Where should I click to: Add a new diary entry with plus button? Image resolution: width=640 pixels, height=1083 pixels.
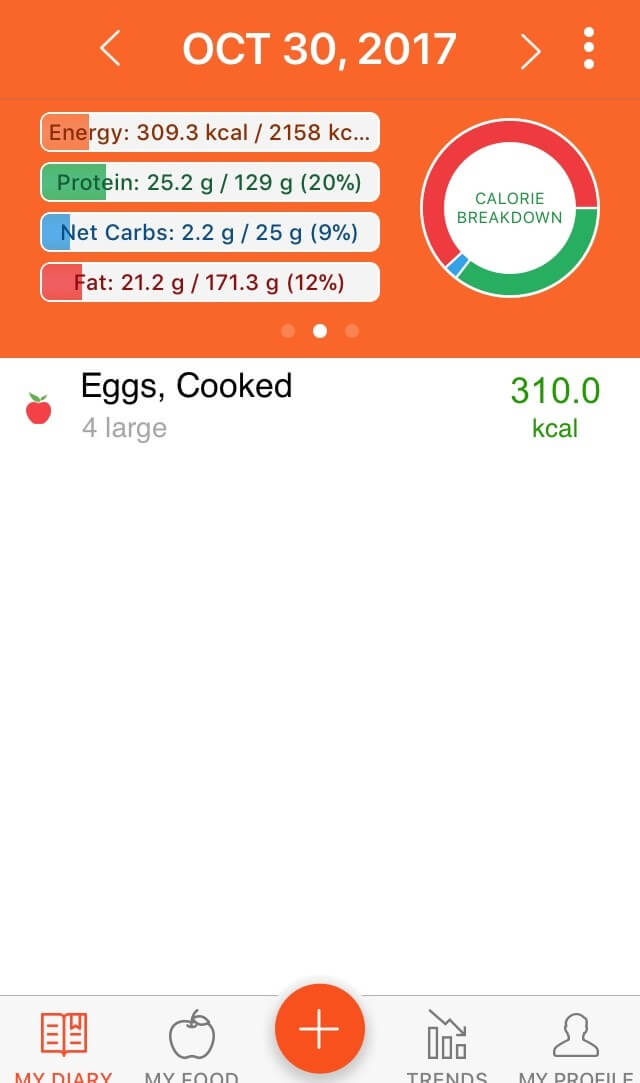pos(320,1028)
